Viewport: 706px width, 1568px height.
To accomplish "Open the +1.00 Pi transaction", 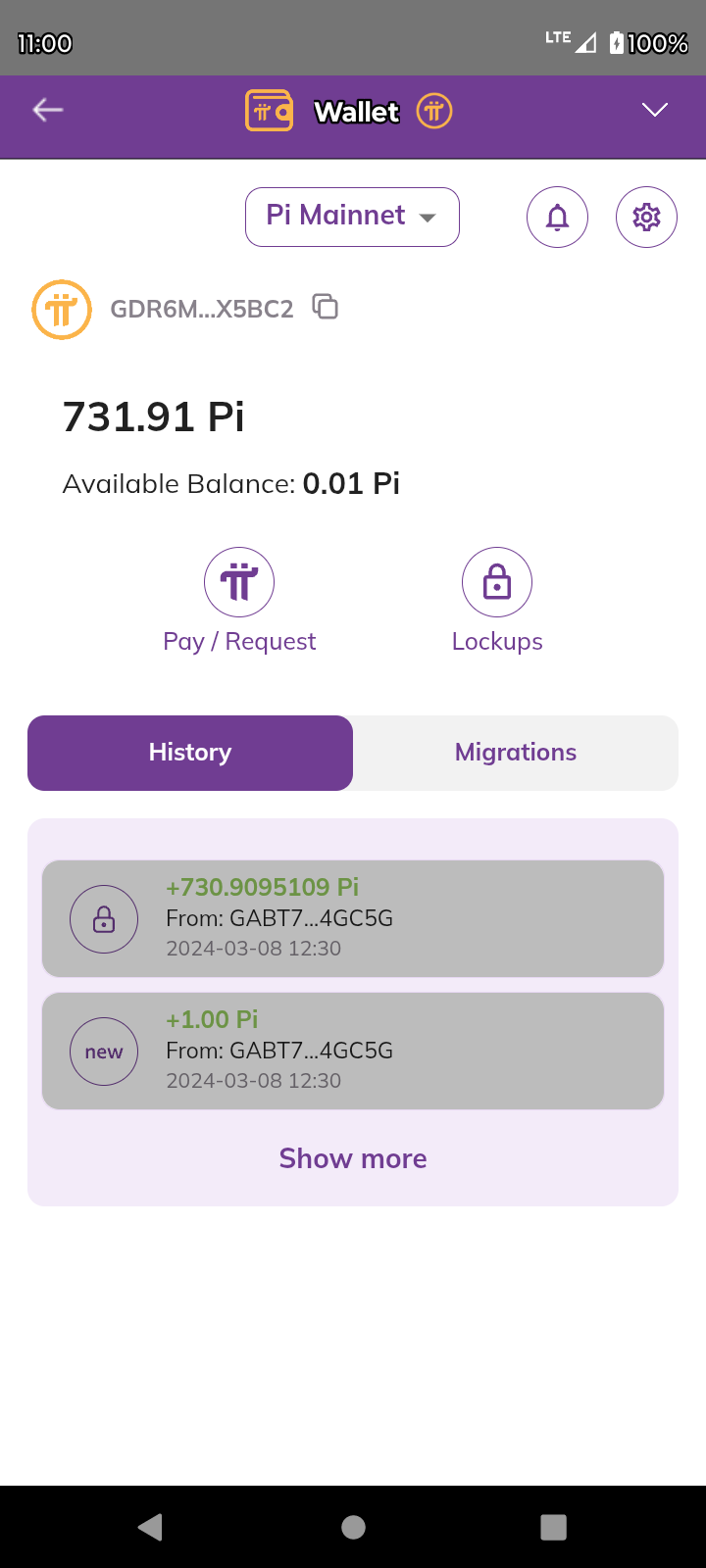I will tap(353, 1051).
